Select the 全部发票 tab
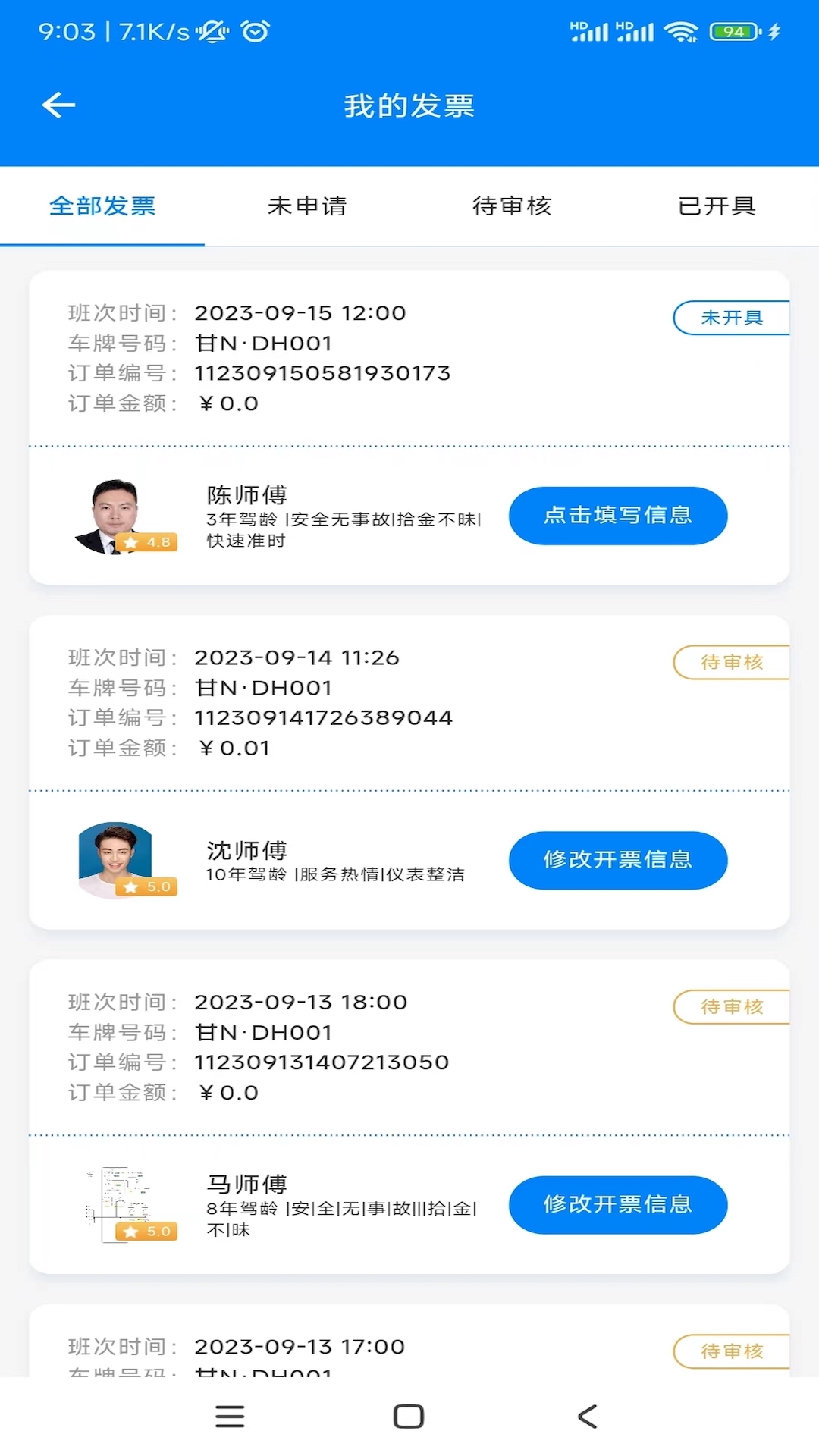 (x=102, y=206)
